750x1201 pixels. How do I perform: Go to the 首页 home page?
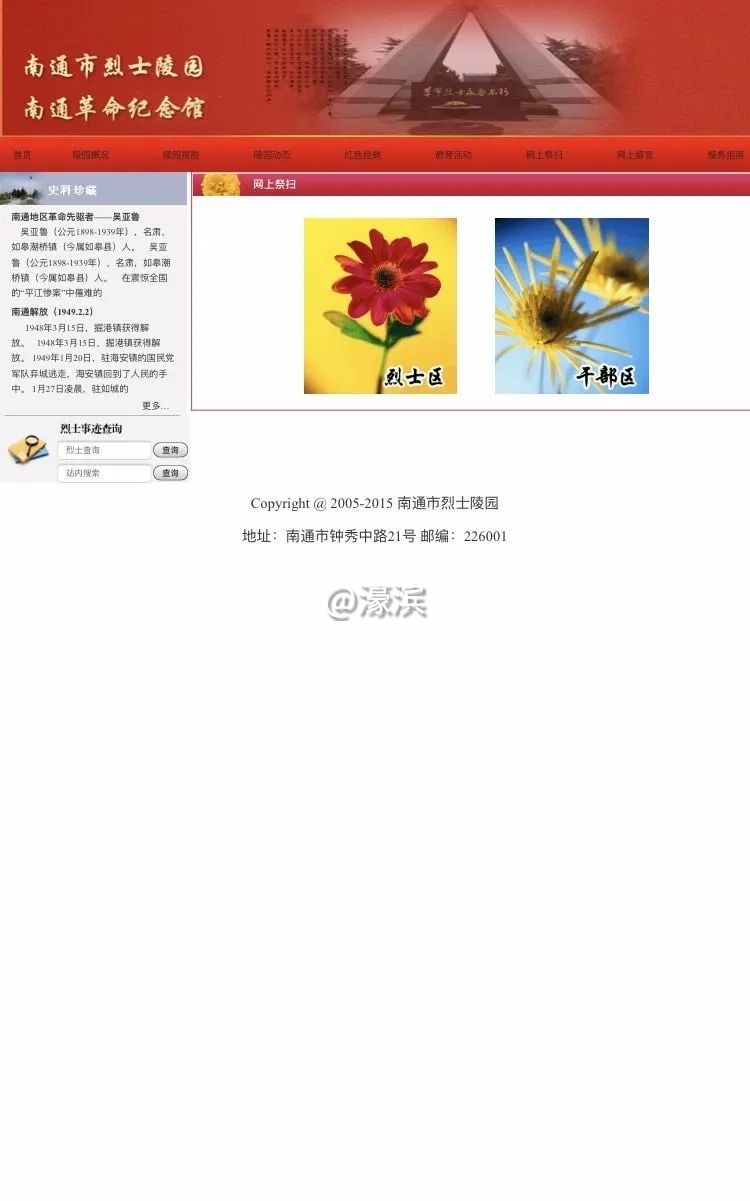click(x=22, y=155)
